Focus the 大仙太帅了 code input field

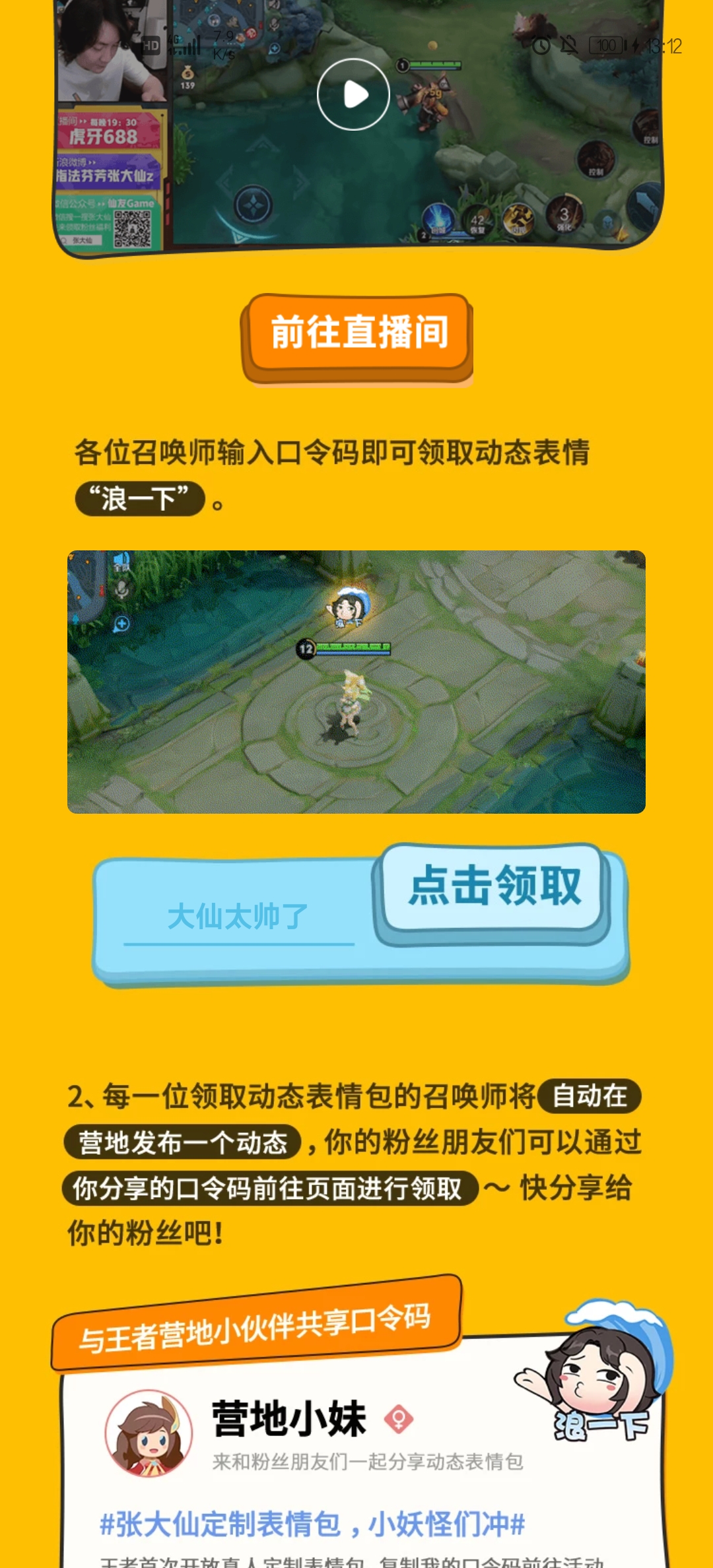click(238, 917)
